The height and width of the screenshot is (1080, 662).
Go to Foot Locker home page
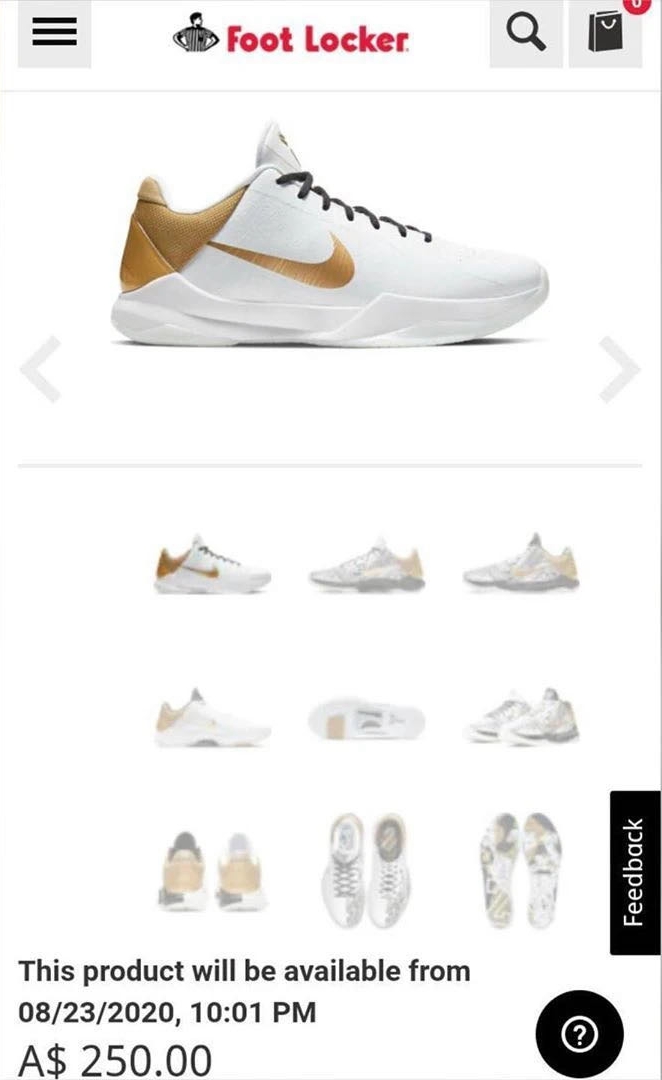click(291, 38)
